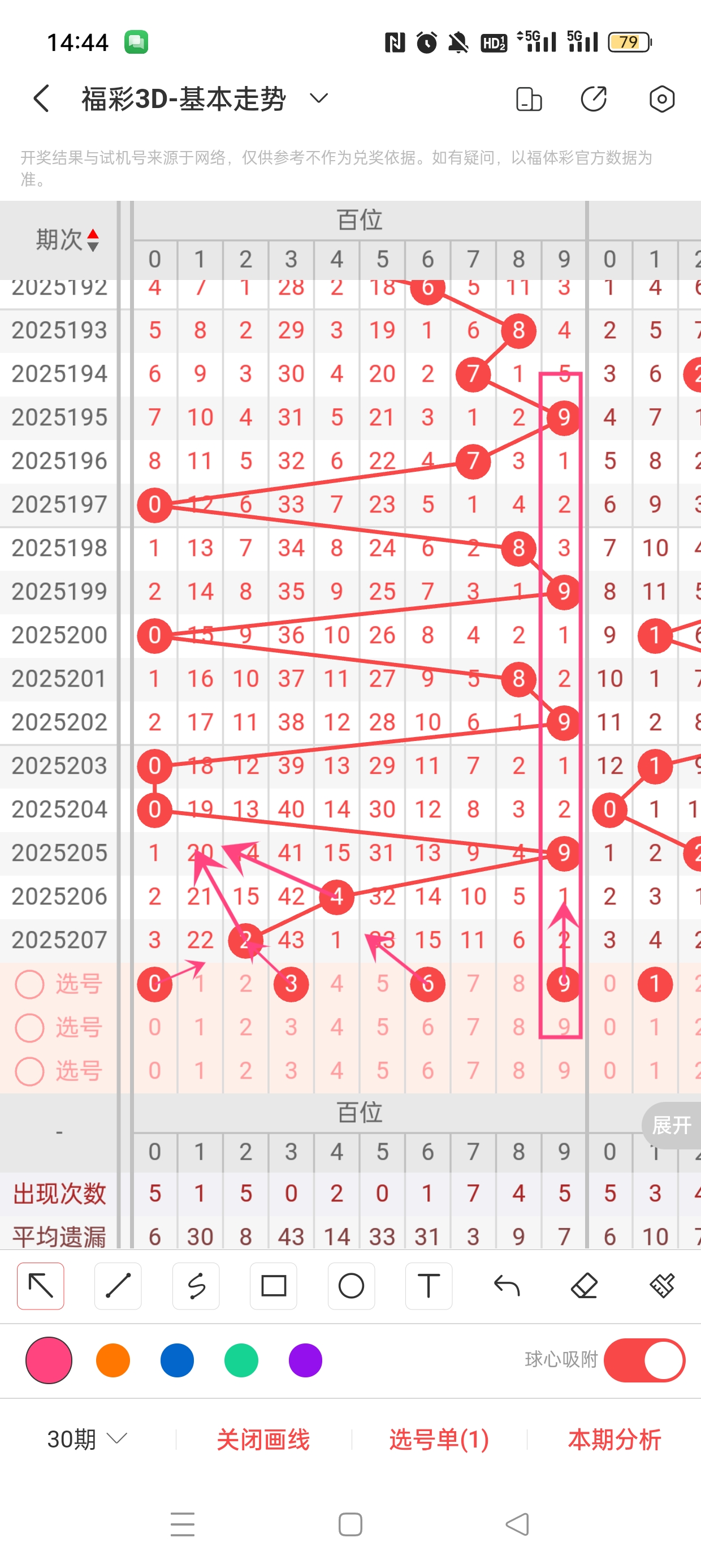The image size is (701, 1568).
Task: Choose the text tool
Action: [429, 1286]
